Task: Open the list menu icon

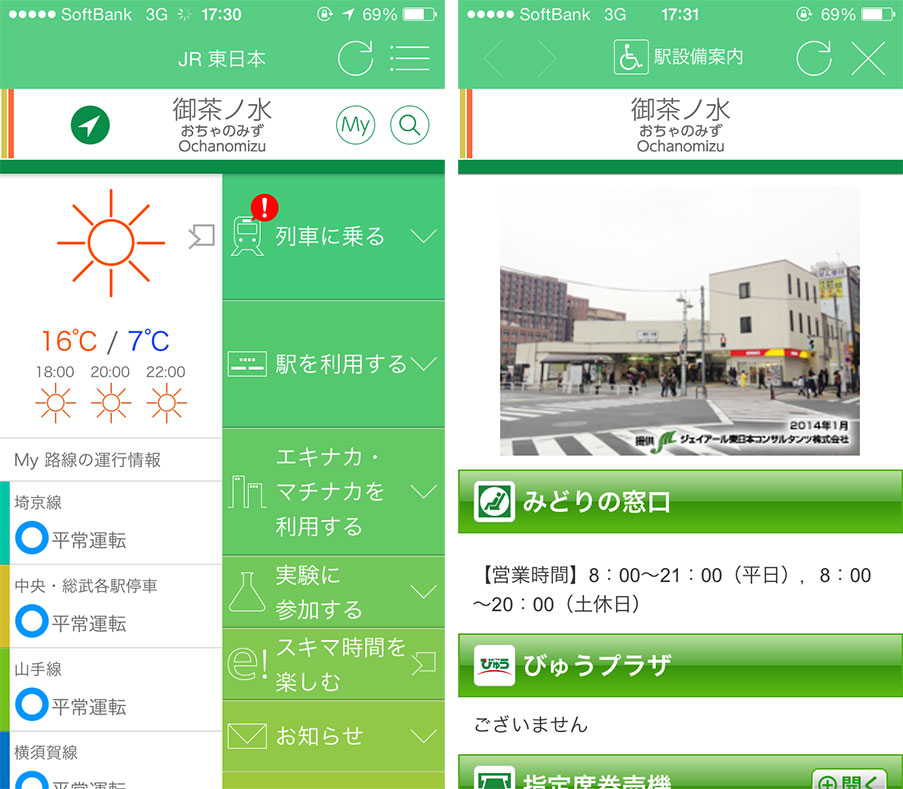Action: (409, 58)
